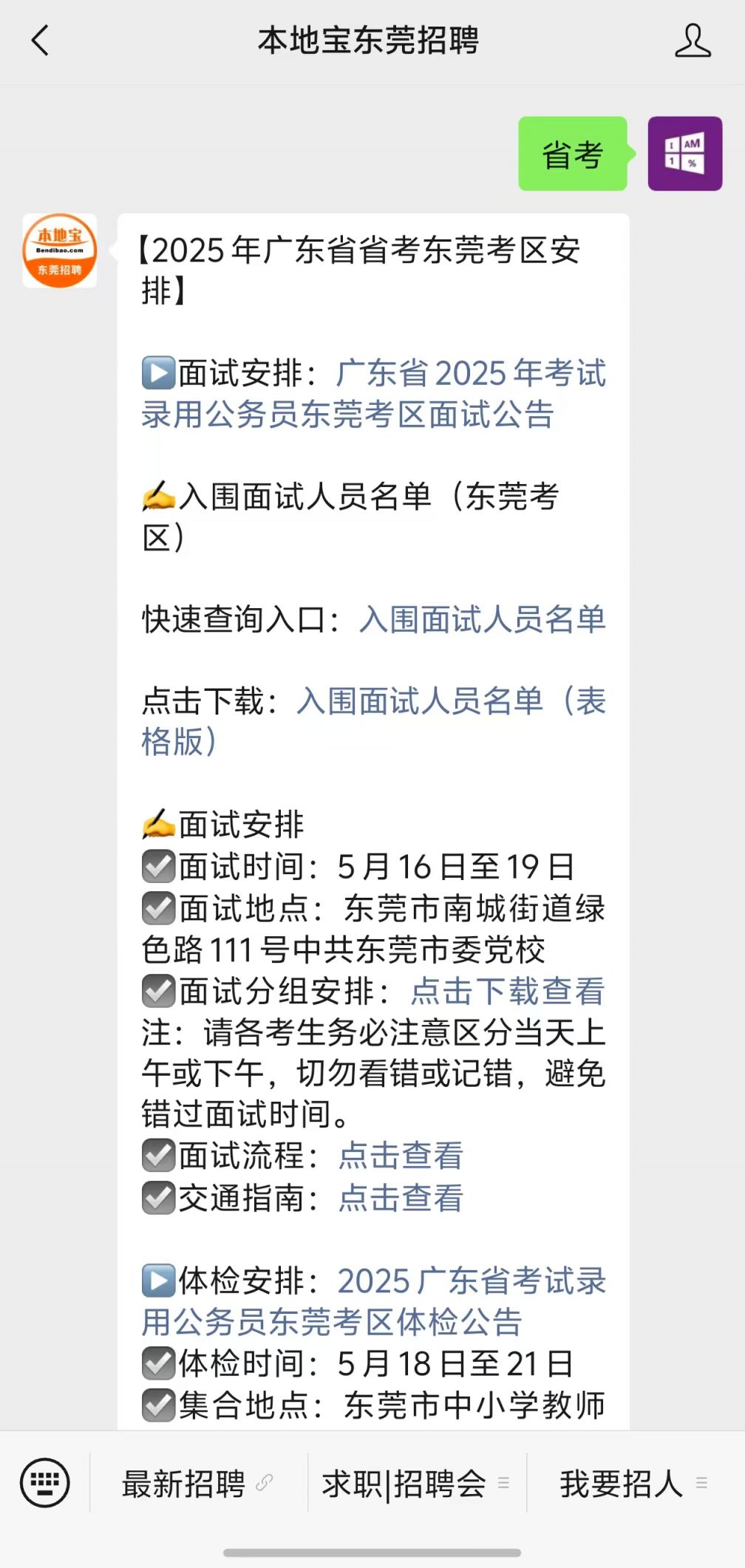Image resolution: width=745 pixels, height=1568 pixels.
Task: Open the 广东省2025年考试录用公务员东莞考区面试公告 link
Action: pyautogui.click(x=374, y=394)
